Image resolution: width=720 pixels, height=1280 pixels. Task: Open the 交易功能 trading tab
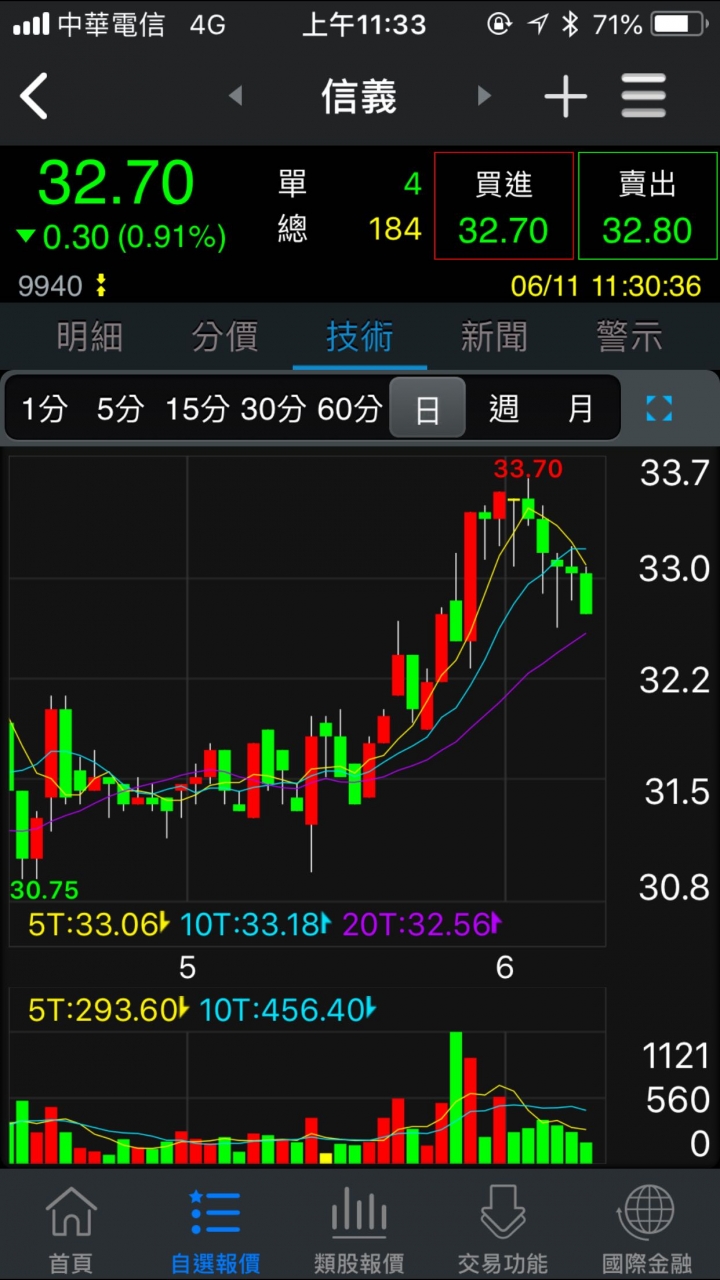click(503, 1228)
